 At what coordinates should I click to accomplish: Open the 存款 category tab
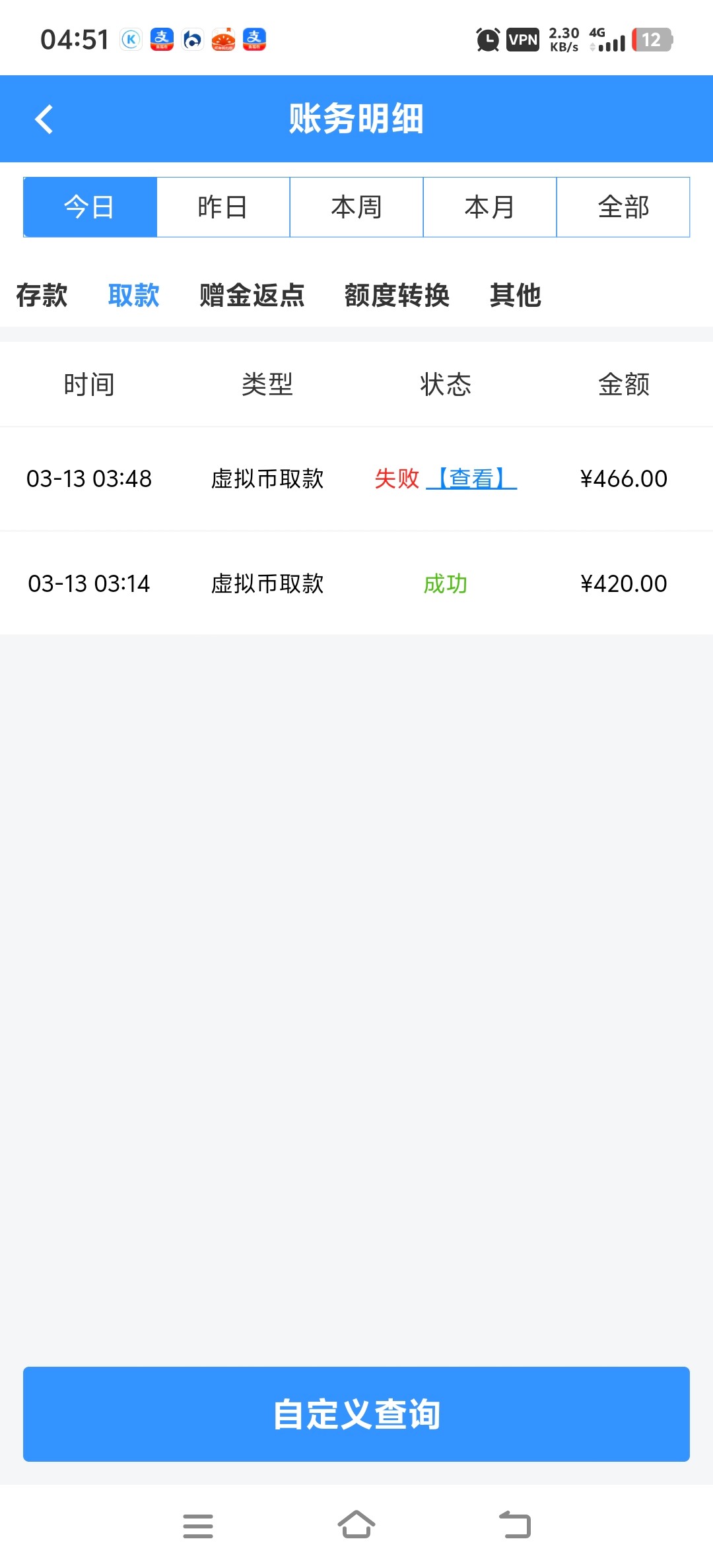coord(42,295)
